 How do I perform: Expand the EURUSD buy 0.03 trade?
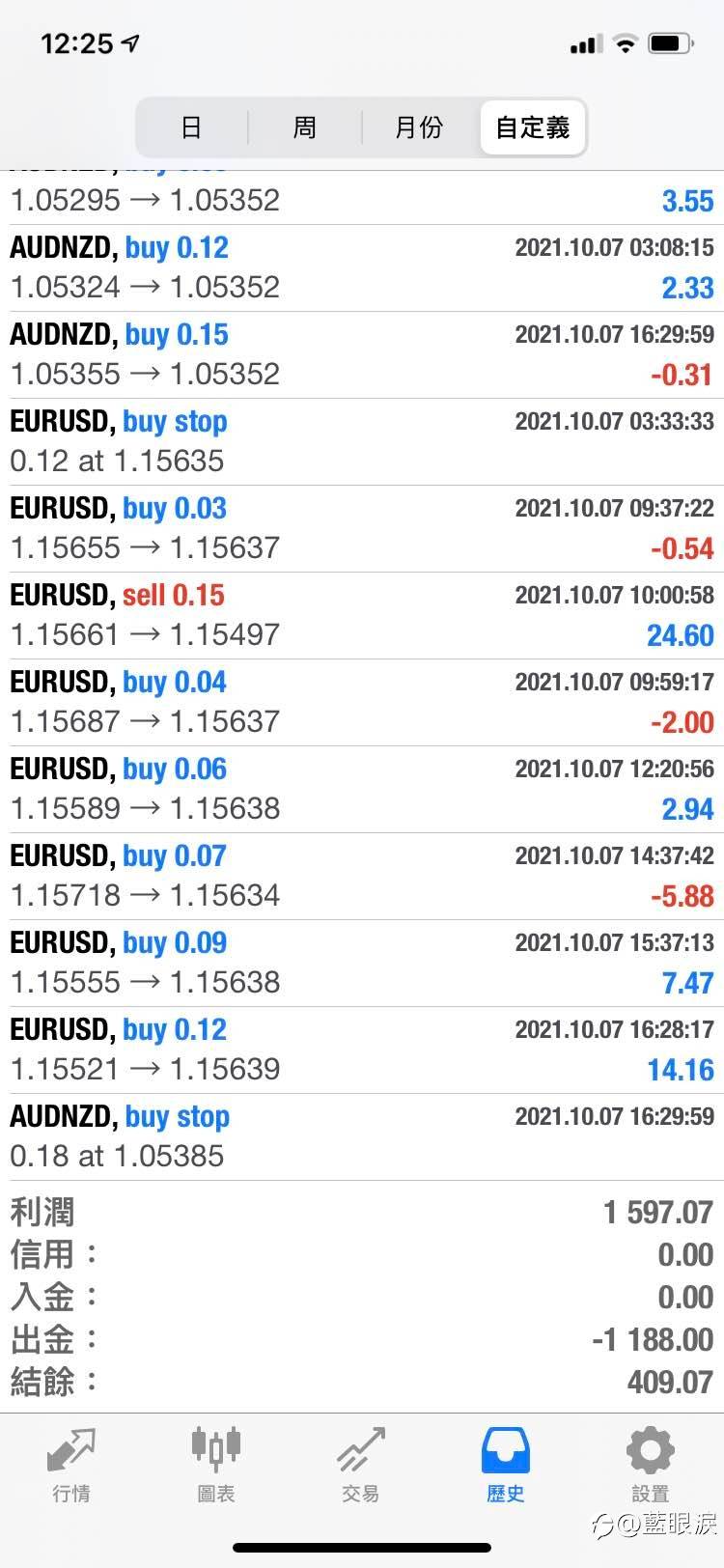click(x=362, y=529)
